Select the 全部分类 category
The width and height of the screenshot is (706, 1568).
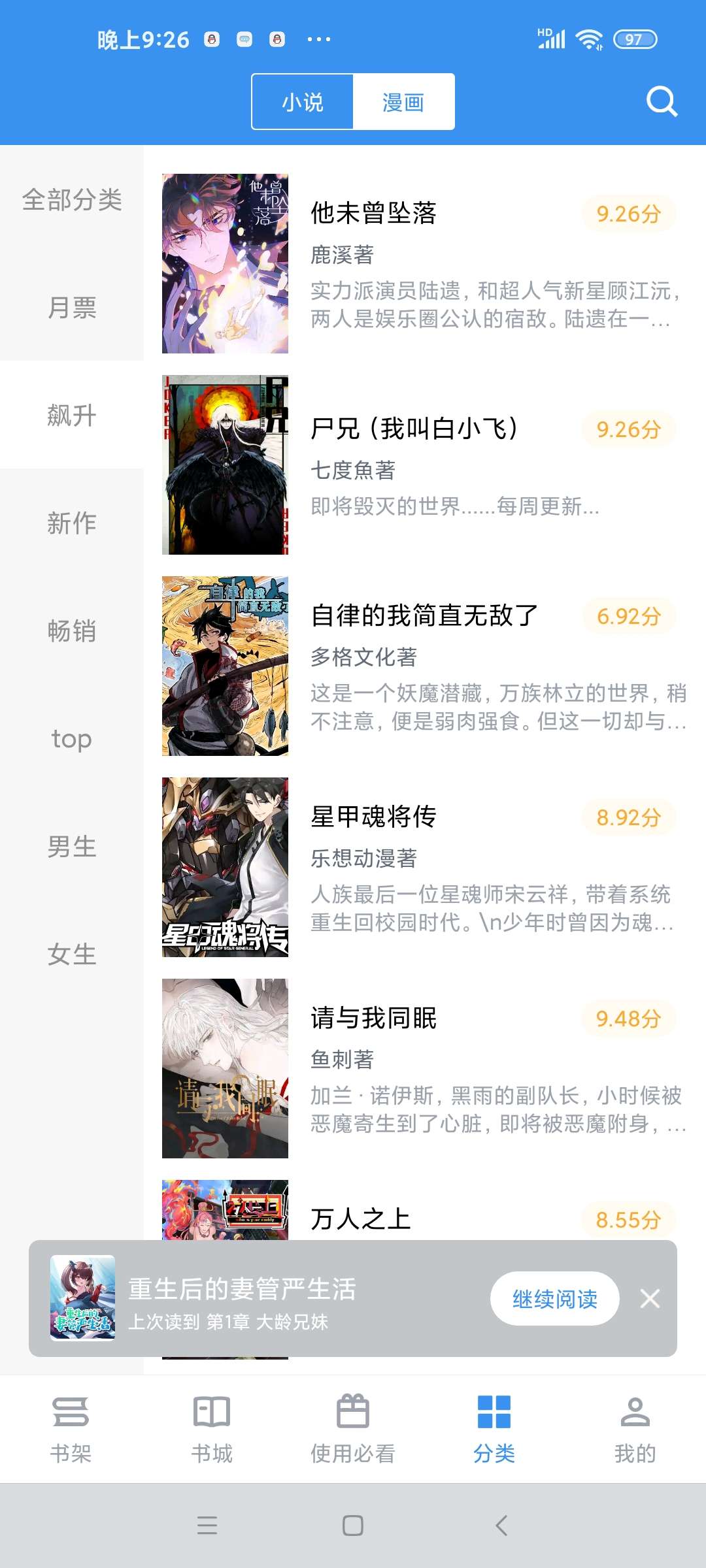(x=72, y=200)
